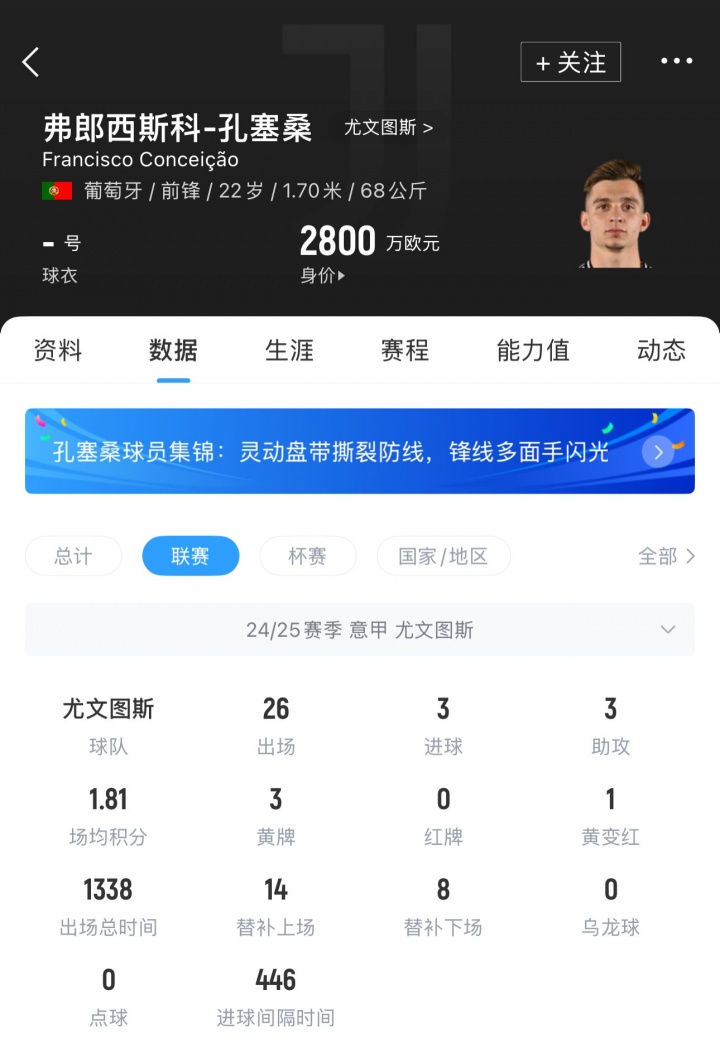
Task: Select the 数据 tab
Action: [173, 350]
